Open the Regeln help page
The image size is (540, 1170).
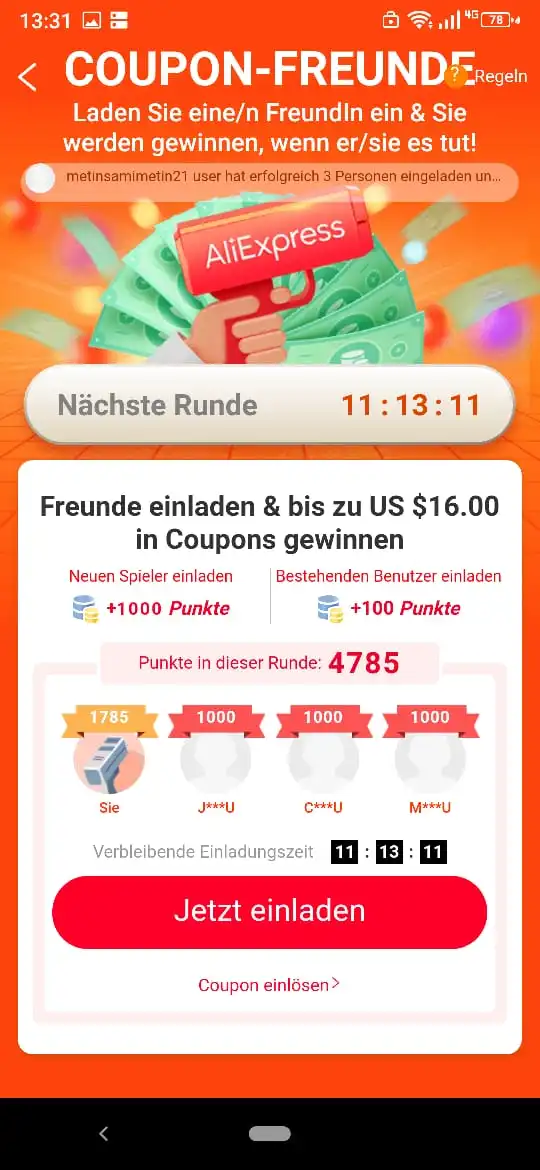pyautogui.click(x=487, y=76)
